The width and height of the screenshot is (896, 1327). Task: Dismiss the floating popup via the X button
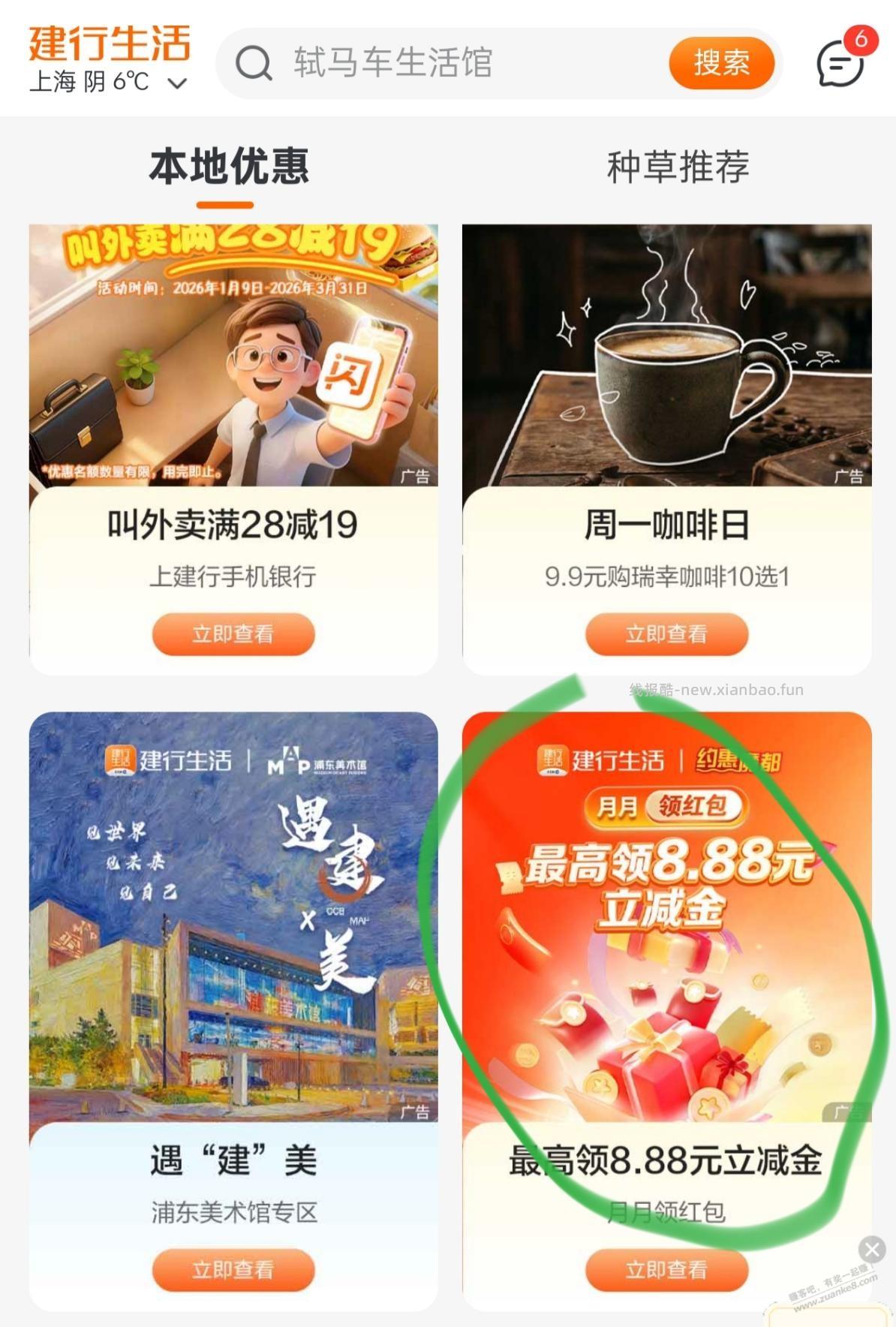[x=873, y=1249]
